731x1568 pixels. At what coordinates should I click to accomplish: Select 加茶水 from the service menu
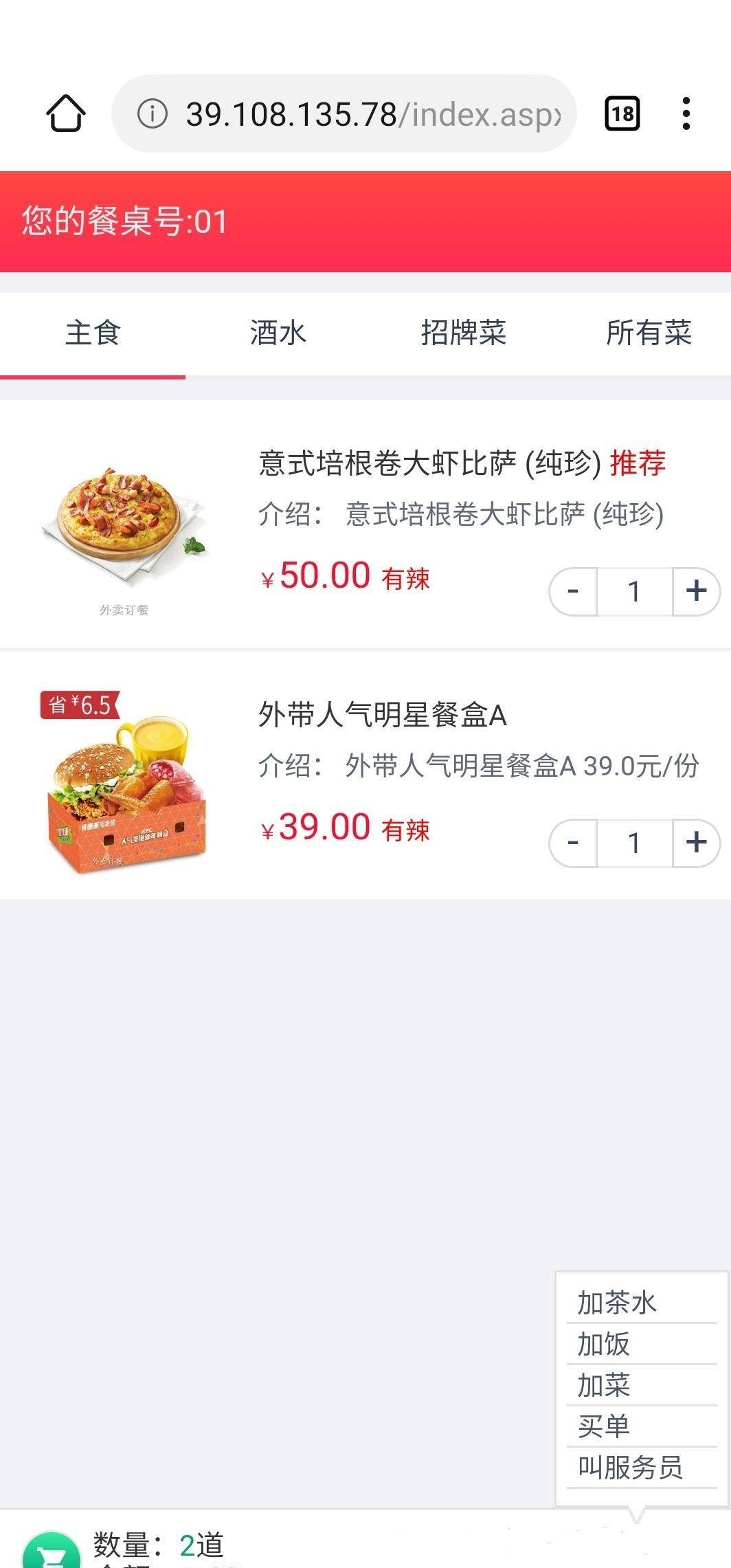coord(617,1303)
